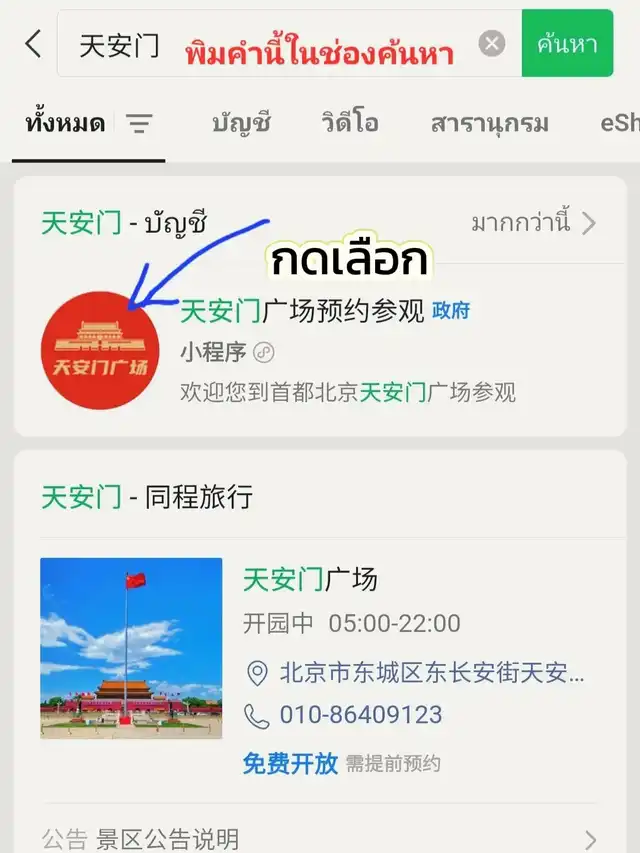The image size is (640, 853).
Task: Go back from the search results
Action: (33, 44)
